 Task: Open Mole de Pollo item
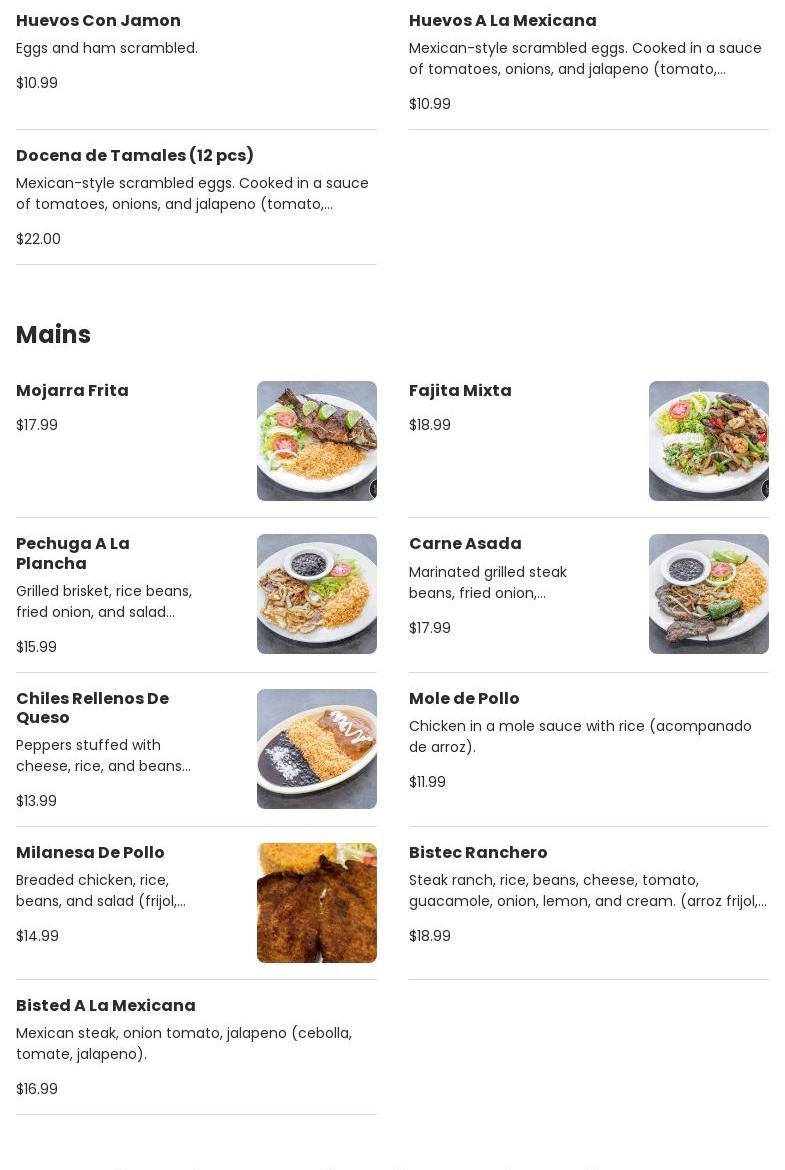(464, 699)
